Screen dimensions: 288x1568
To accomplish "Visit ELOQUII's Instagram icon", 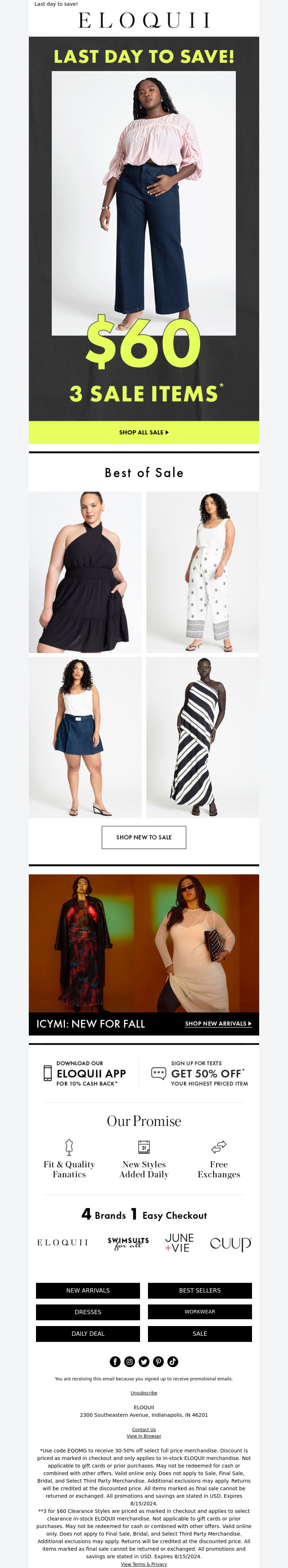I will click(130, 1362).
